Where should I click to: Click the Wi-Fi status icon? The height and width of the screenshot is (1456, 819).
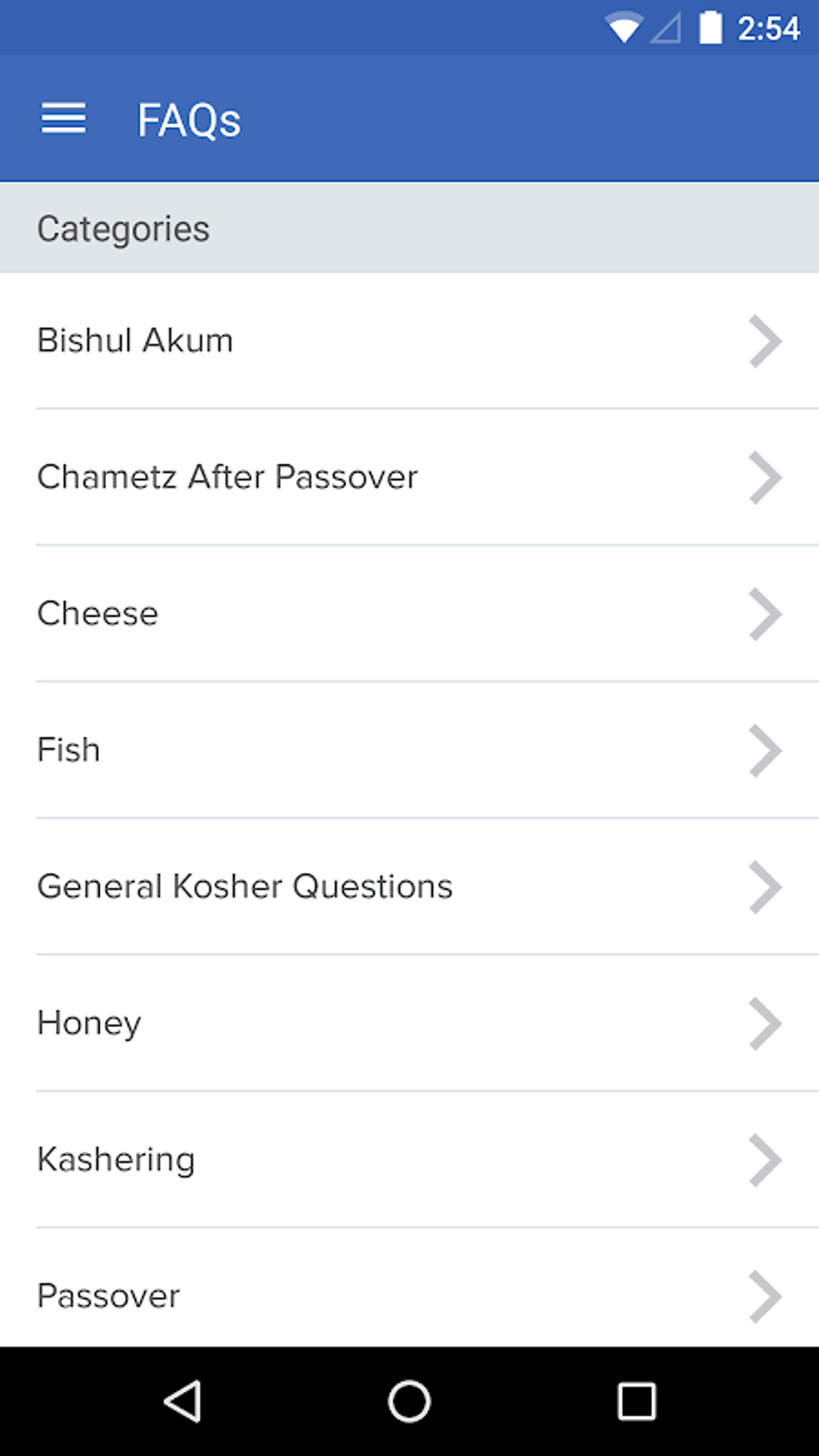point(625,26)
